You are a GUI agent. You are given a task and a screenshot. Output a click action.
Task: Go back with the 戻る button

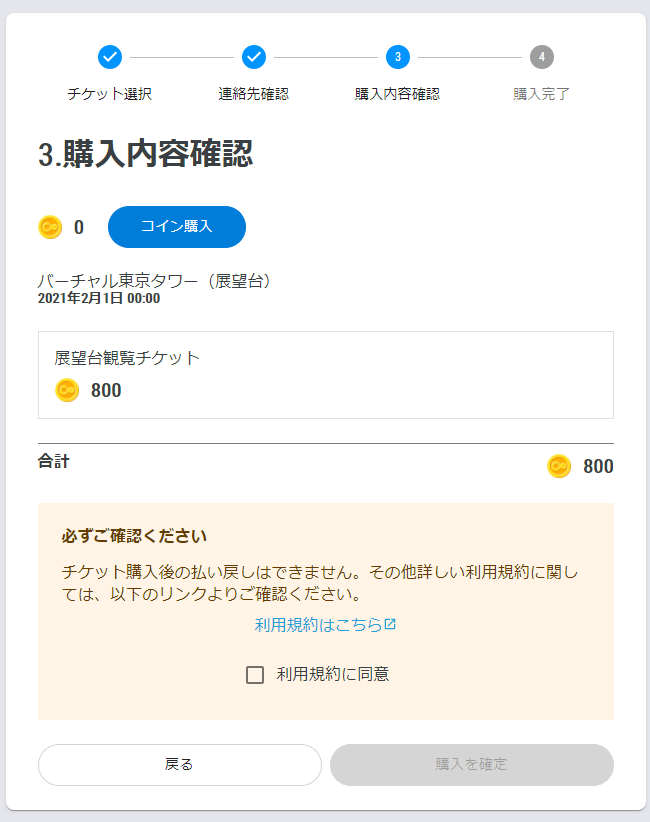(179, 765)
